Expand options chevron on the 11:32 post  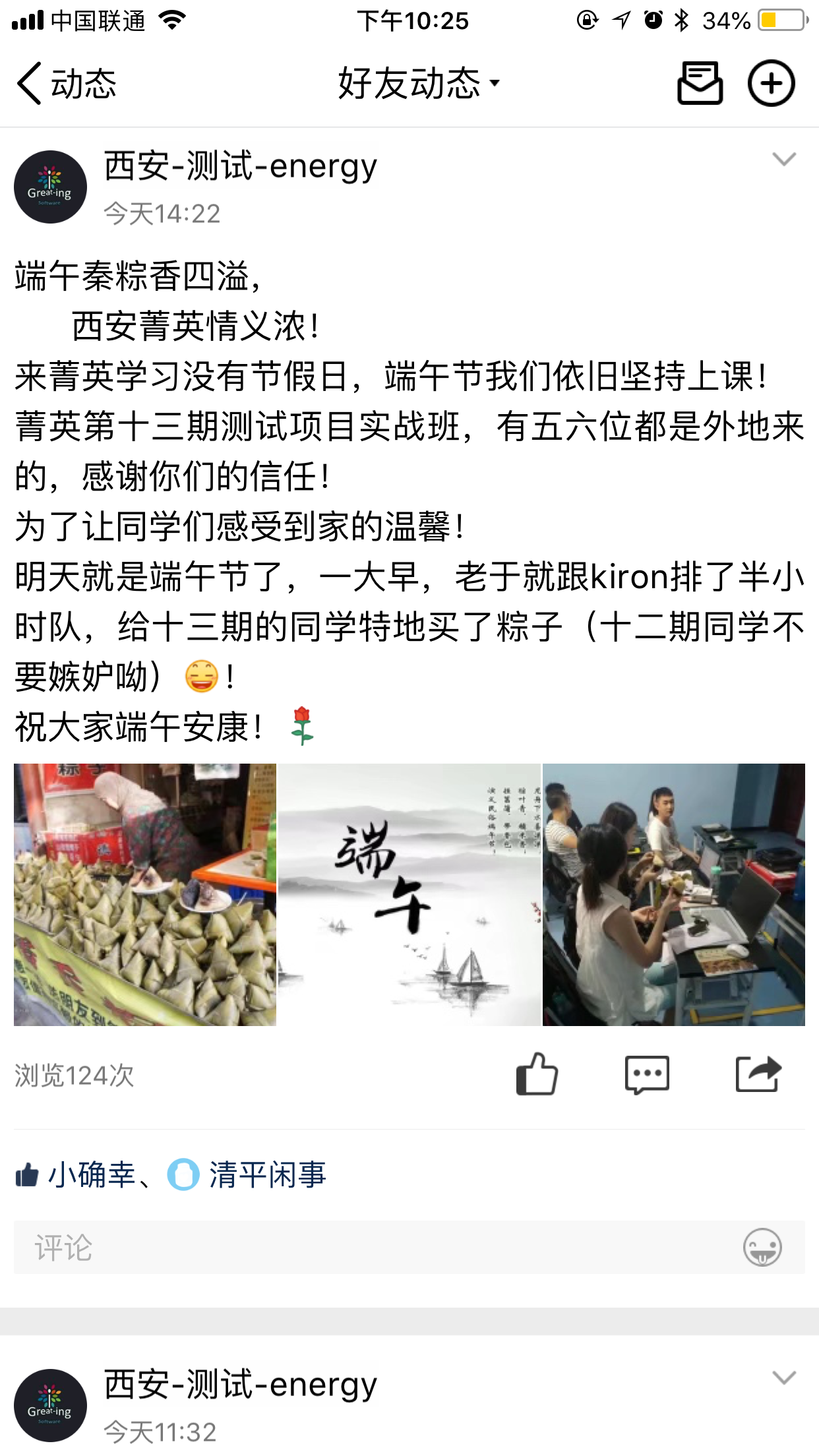coord(784,1378)
